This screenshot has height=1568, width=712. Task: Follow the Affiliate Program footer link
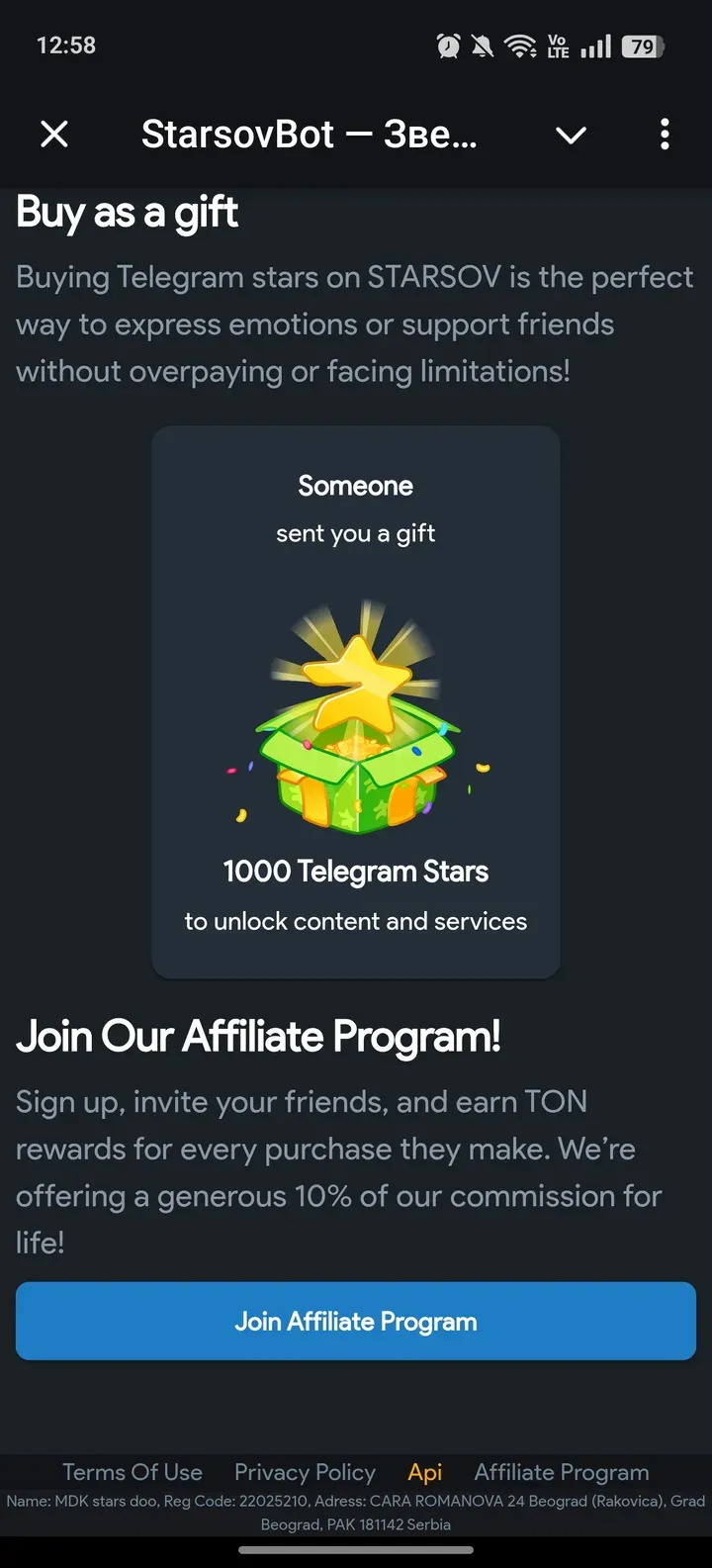tap(562, 1472)
